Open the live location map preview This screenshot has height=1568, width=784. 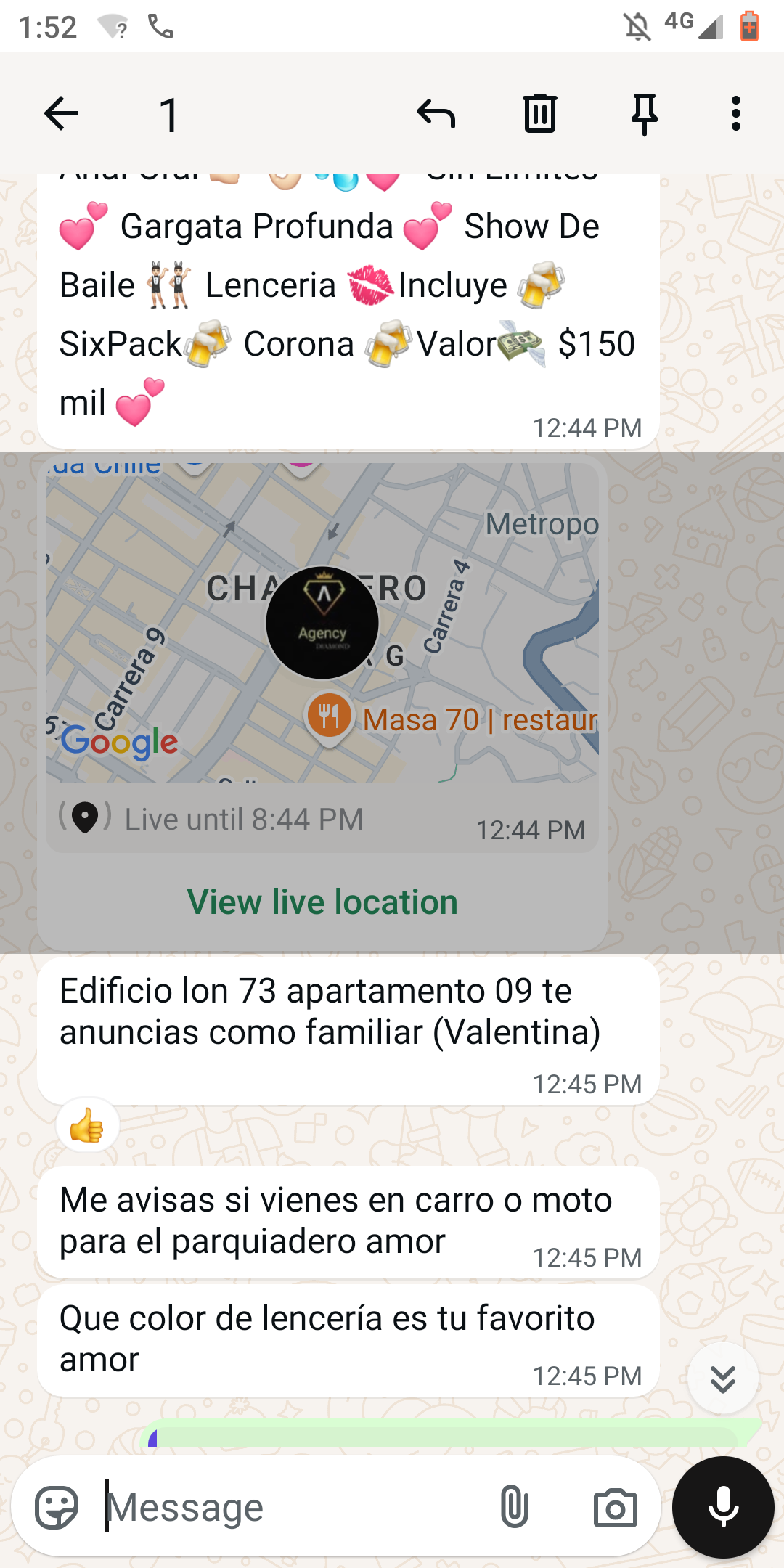(x=322, y=622)
